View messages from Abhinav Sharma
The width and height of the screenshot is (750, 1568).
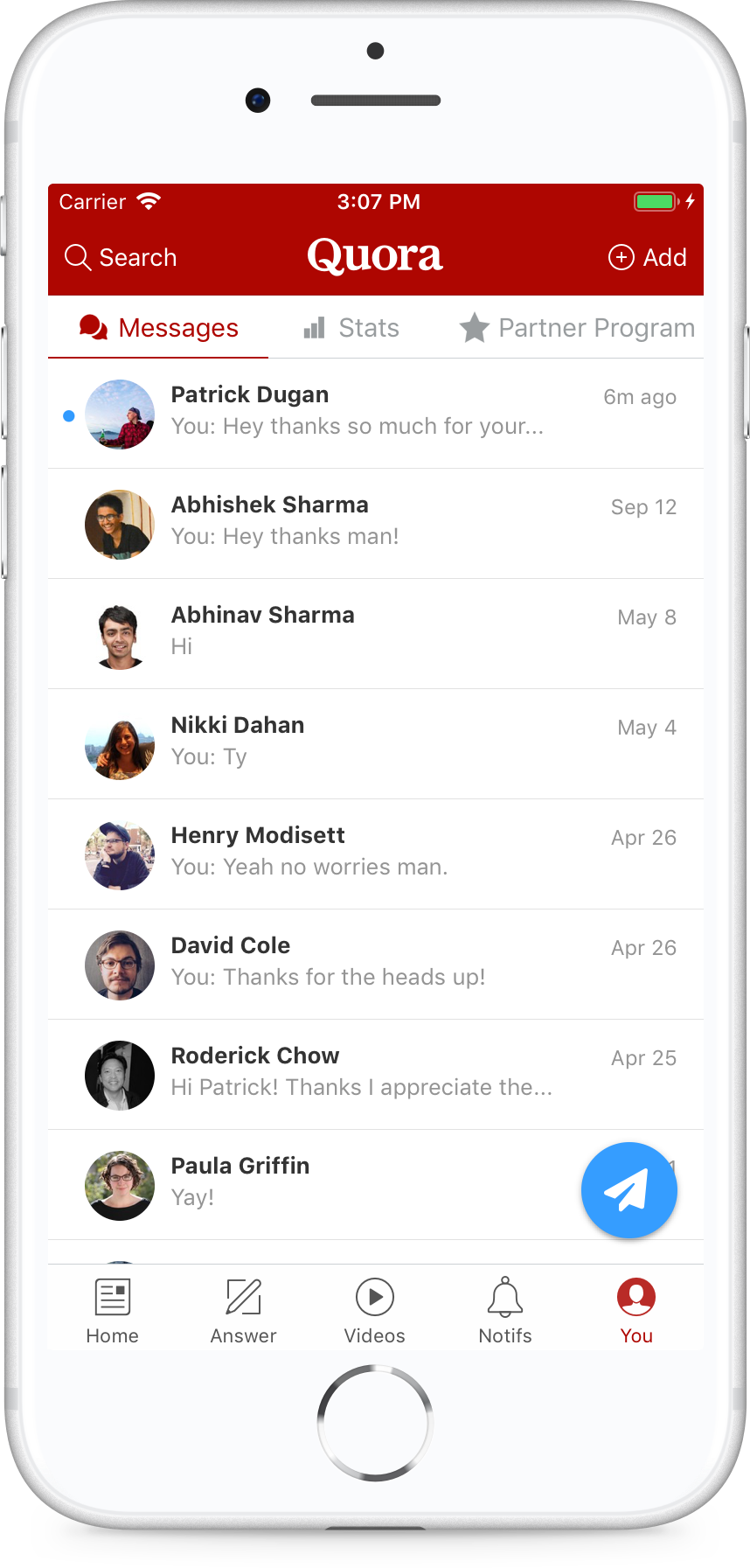click(x=376, y=634)
